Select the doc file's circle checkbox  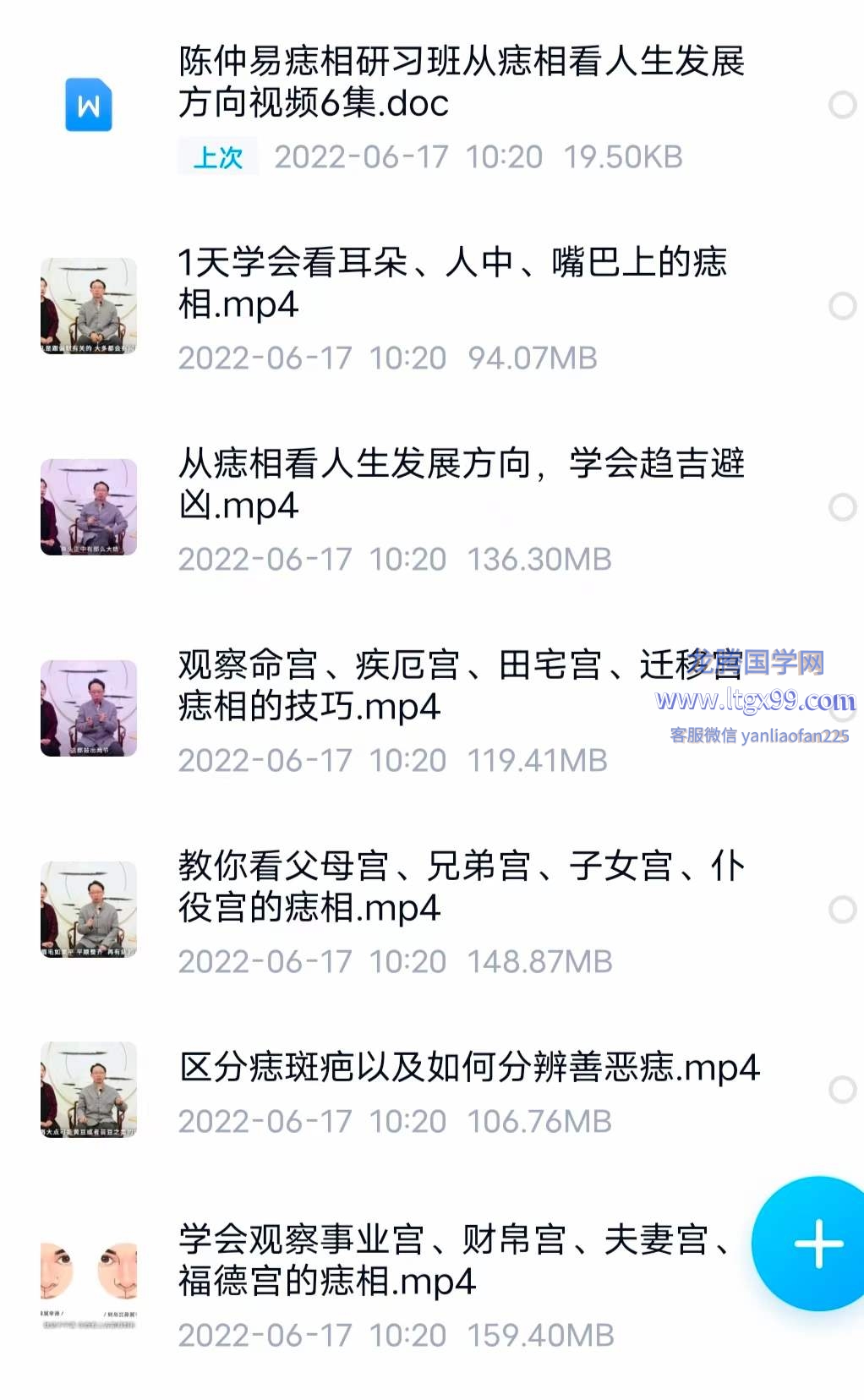coord(842,105)
